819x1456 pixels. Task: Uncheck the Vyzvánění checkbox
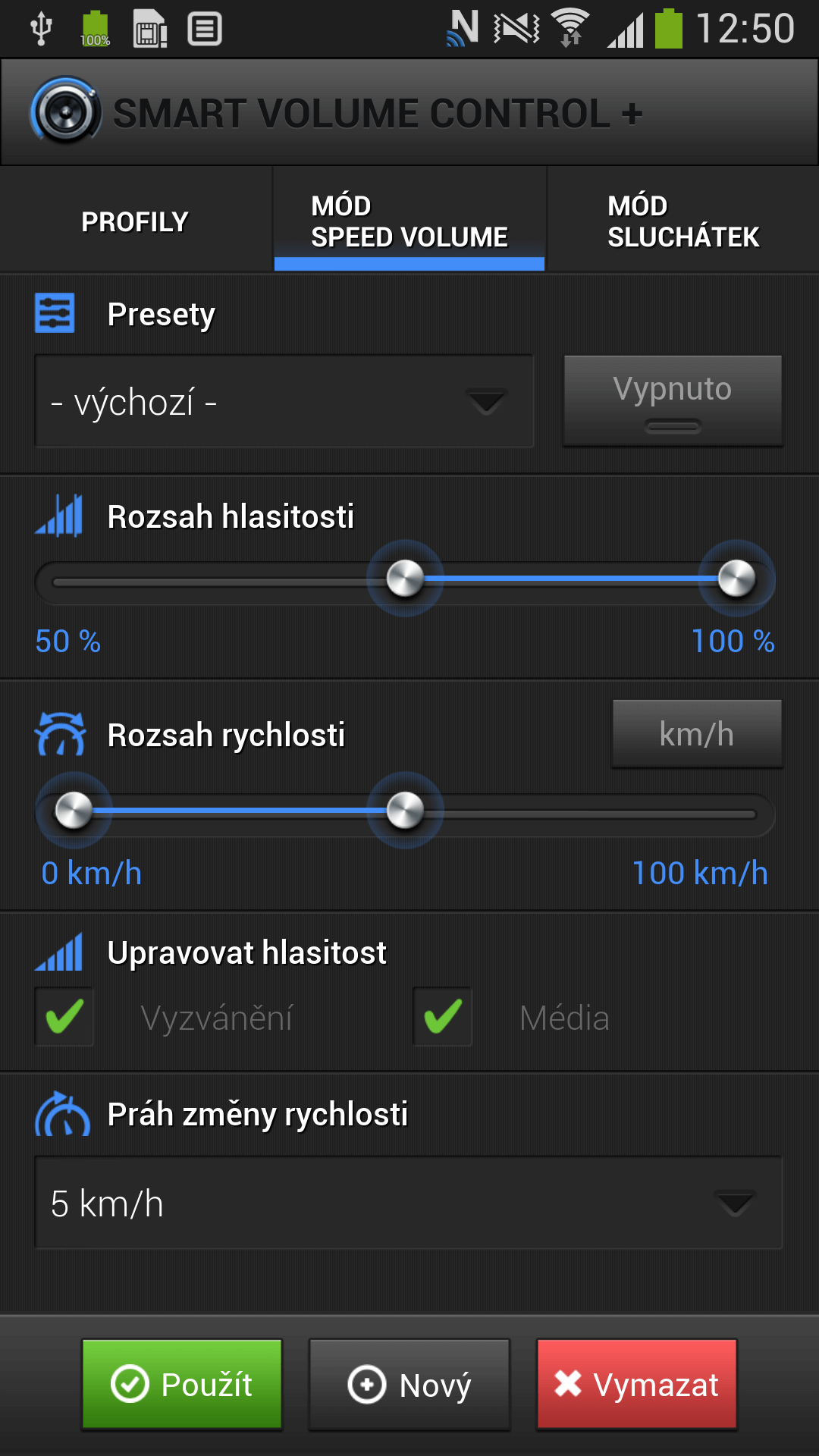coord(64,1017)
